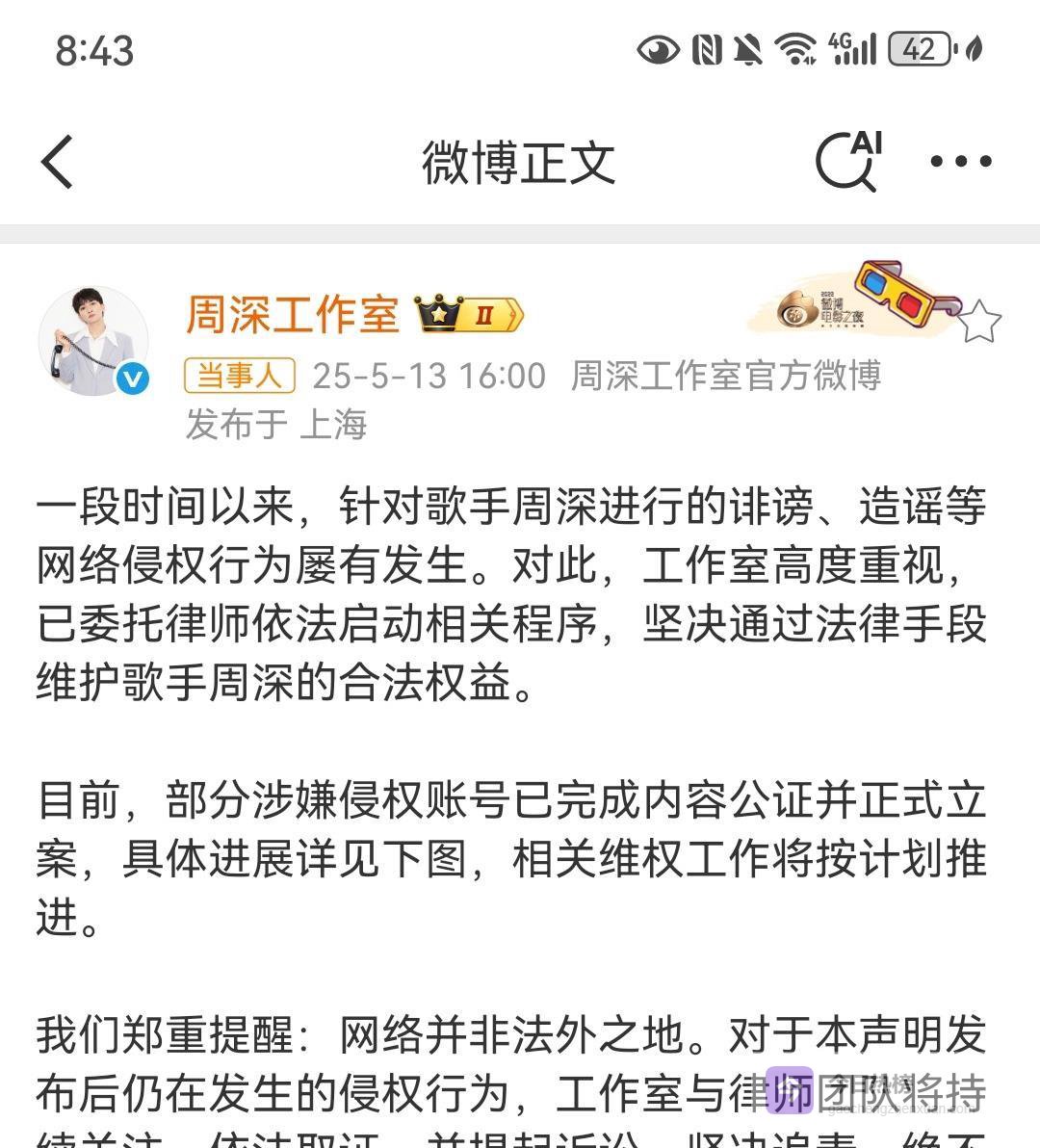The width and height of the screenshot is (1040, 1148).
Task: Open 周深工作室 profile avatar
Action: coord(93,342)
